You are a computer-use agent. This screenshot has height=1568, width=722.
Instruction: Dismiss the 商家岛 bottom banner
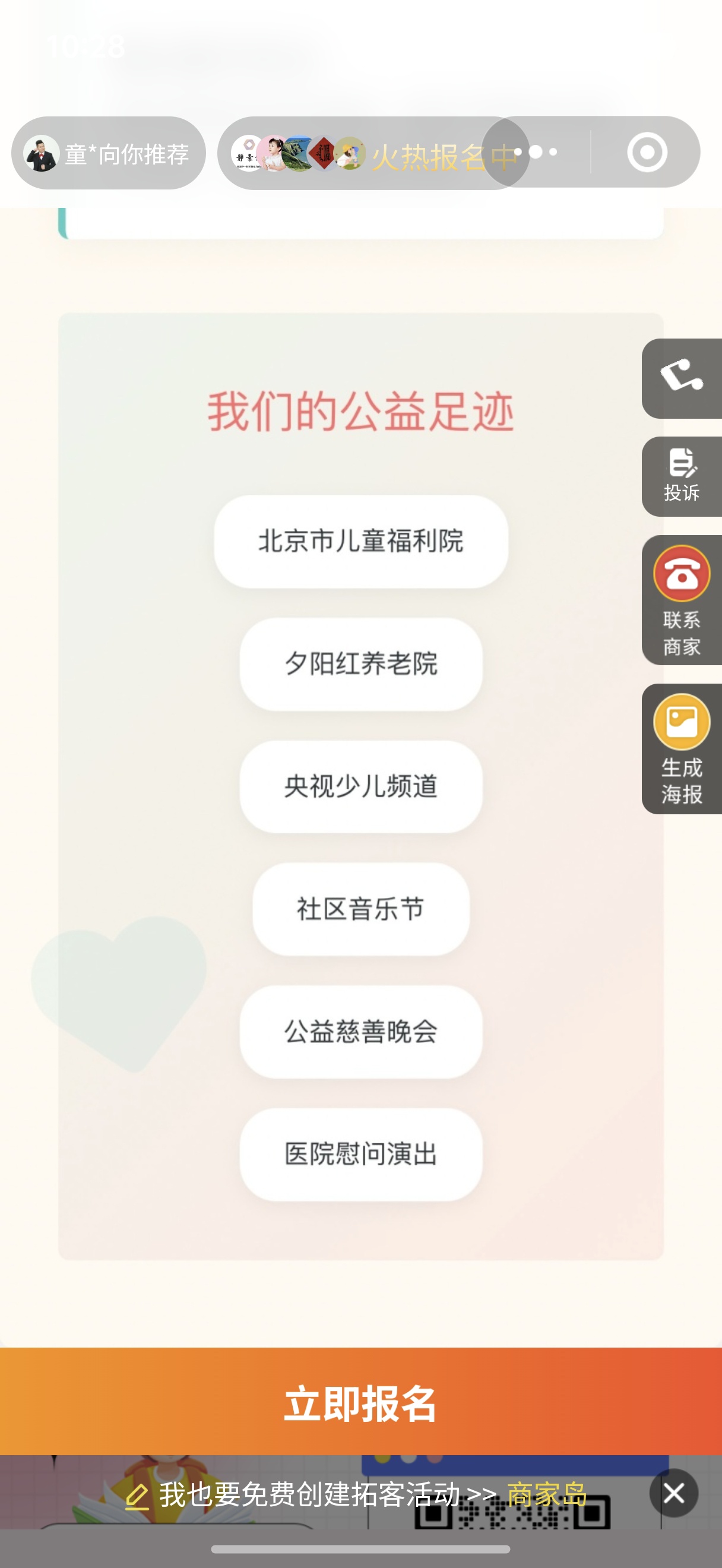point(673,1493)
